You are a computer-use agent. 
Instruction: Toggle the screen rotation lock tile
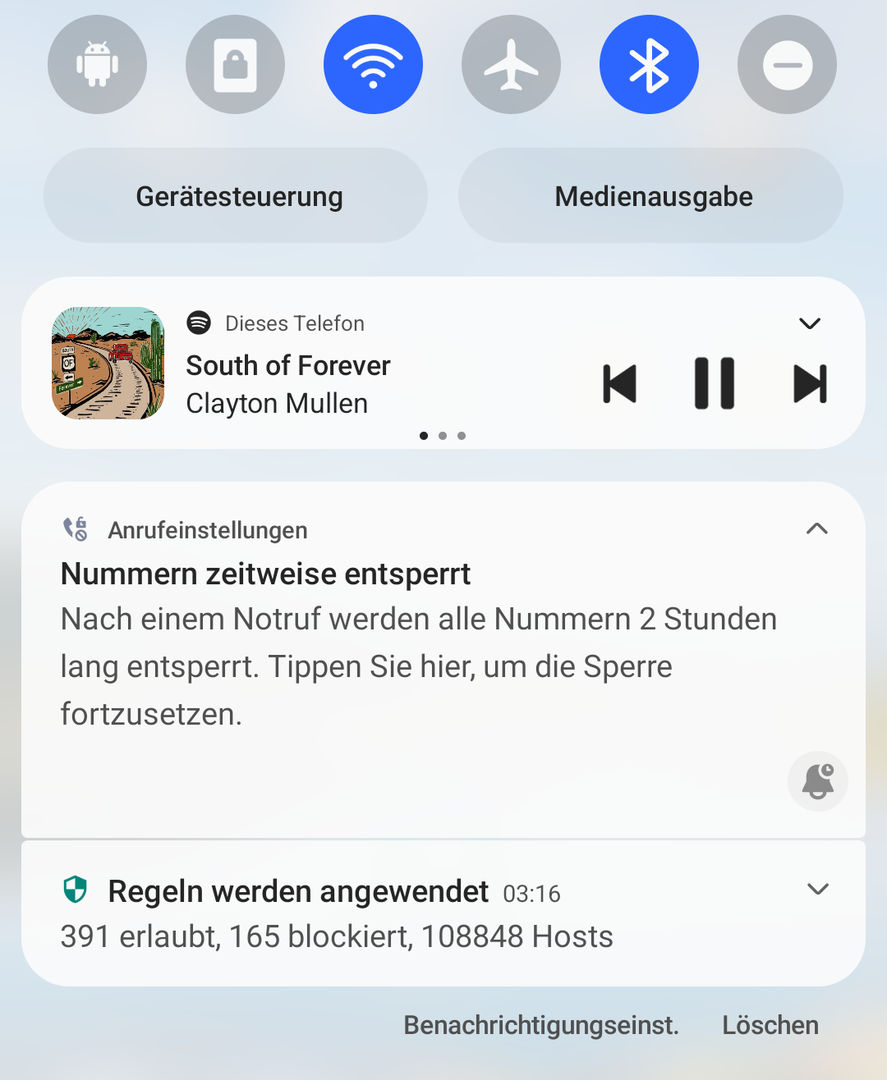click(235, 65)
